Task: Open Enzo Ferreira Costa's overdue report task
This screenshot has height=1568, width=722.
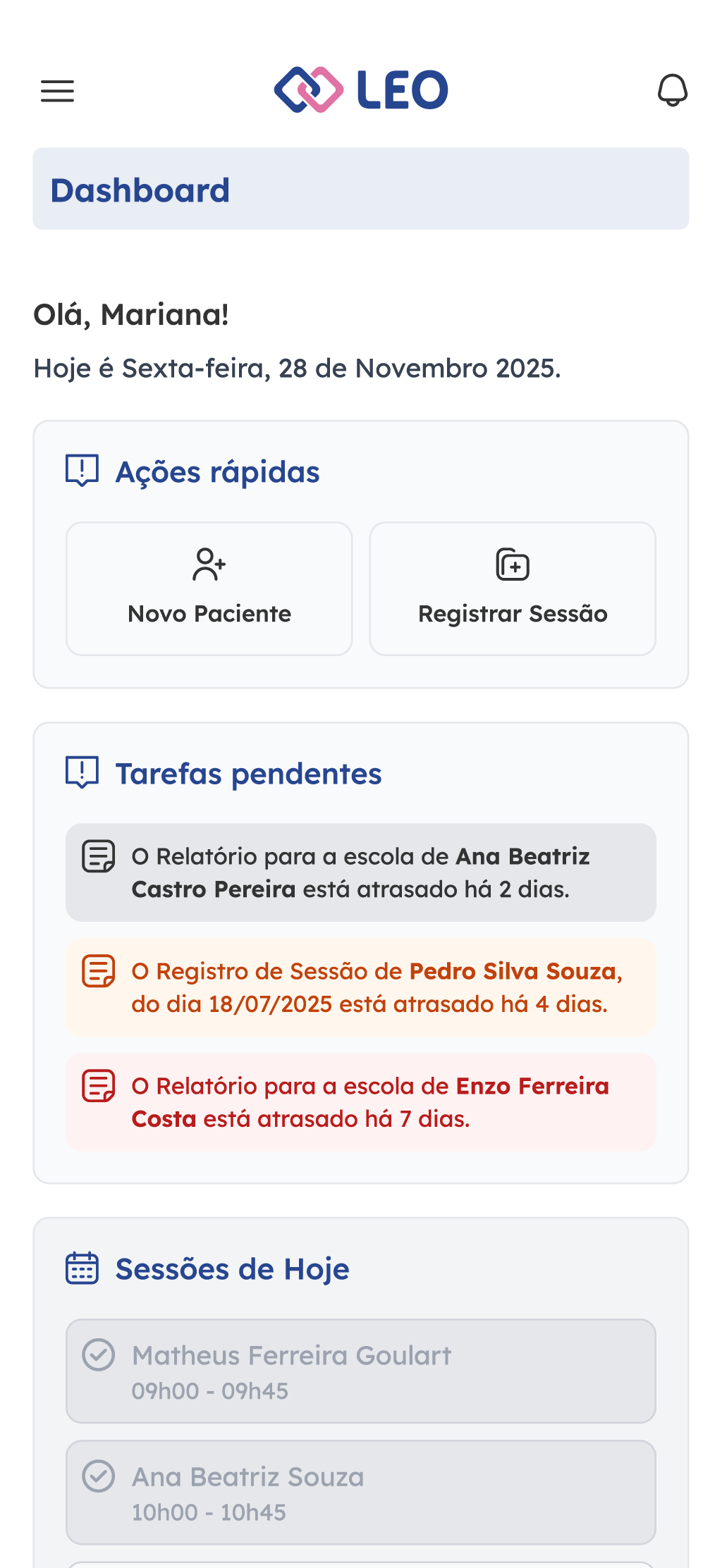Action: pos(361,1102)
